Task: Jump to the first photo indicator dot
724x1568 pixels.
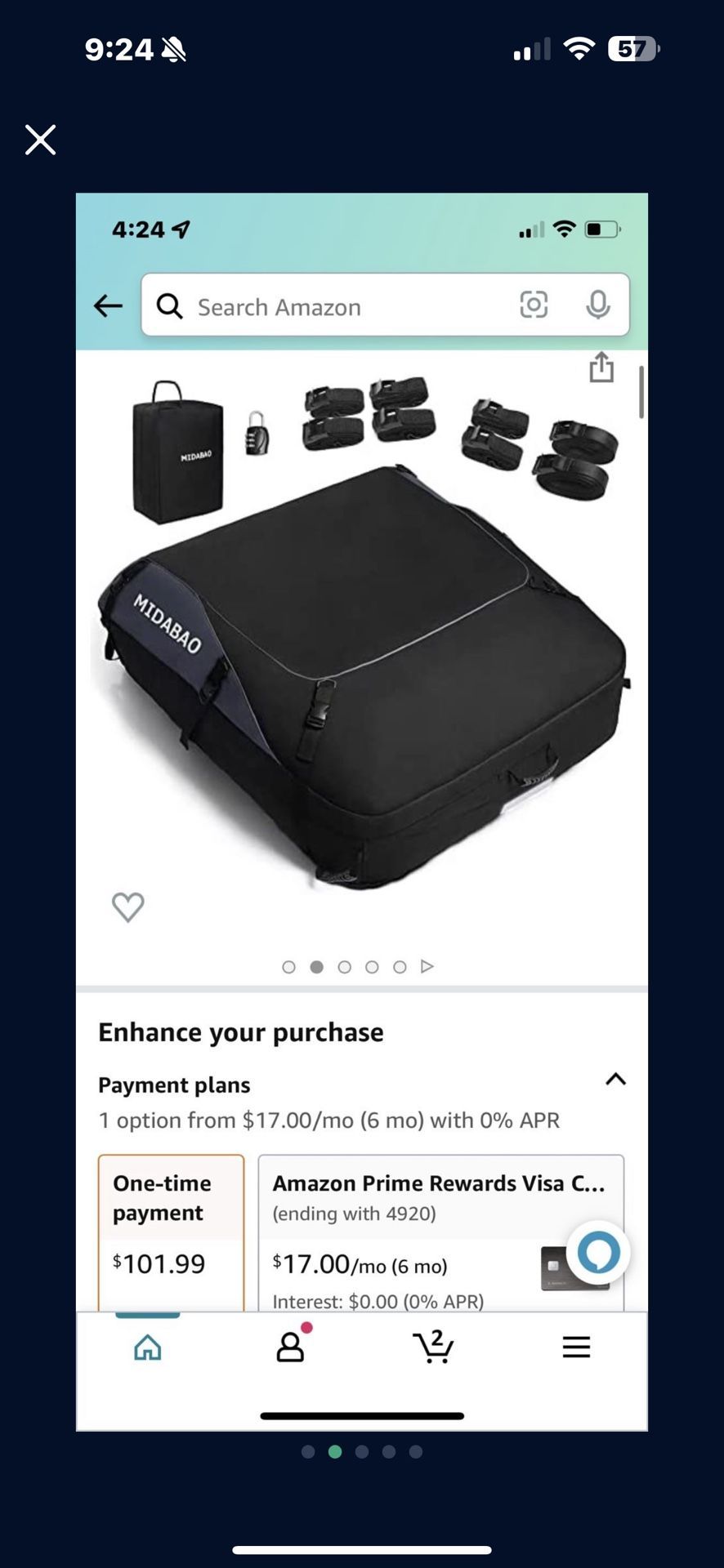Action: [x=308, y=1451]
